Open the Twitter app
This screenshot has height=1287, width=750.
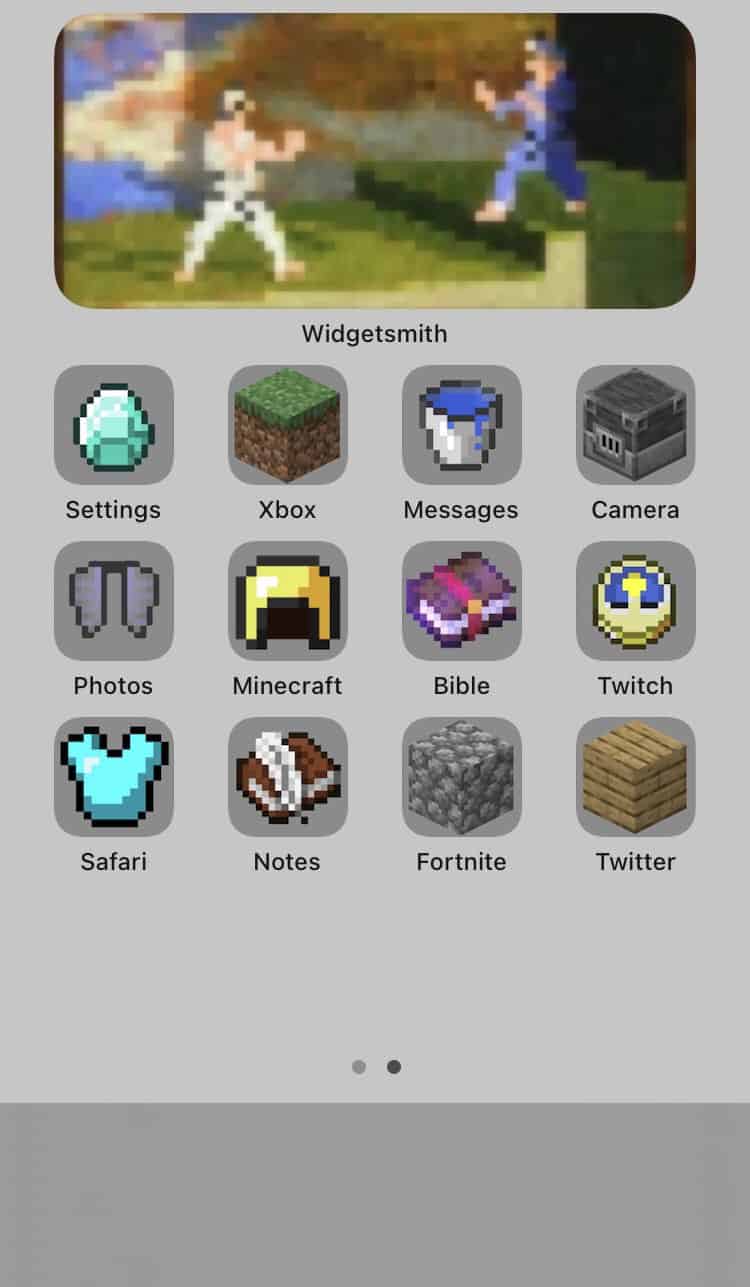635,777
